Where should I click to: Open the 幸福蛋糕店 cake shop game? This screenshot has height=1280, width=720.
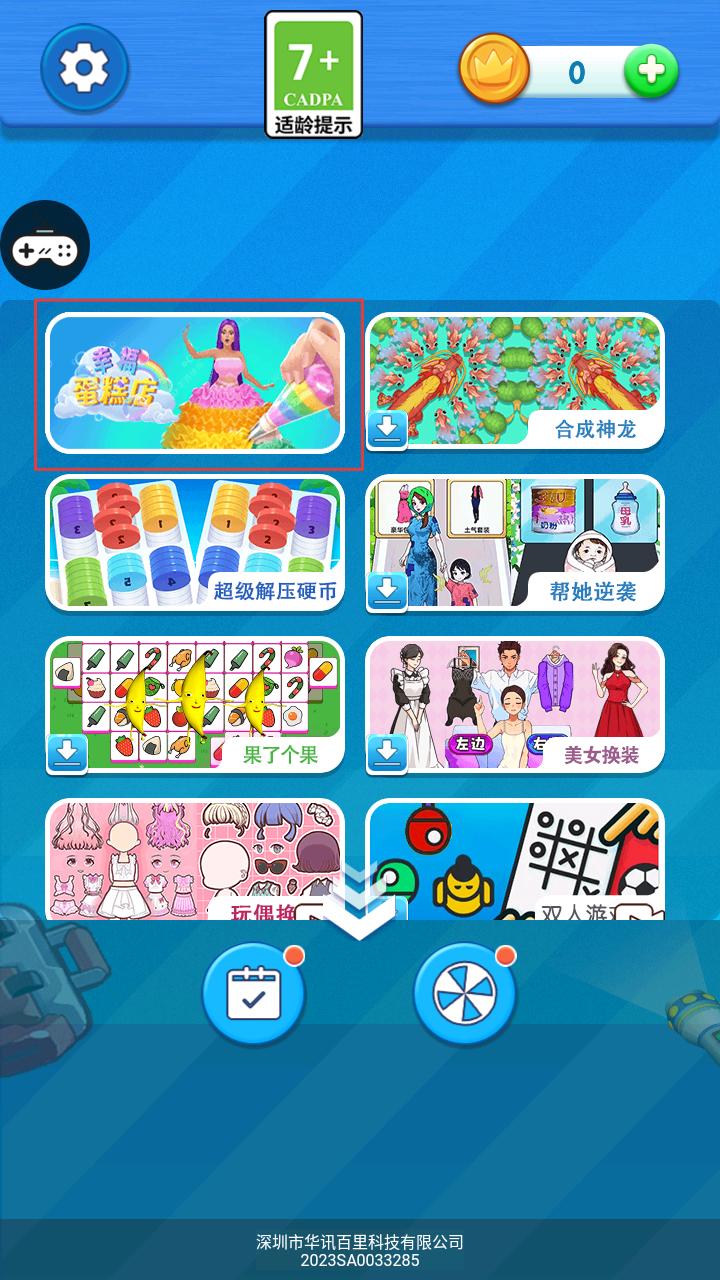(196, 383)
